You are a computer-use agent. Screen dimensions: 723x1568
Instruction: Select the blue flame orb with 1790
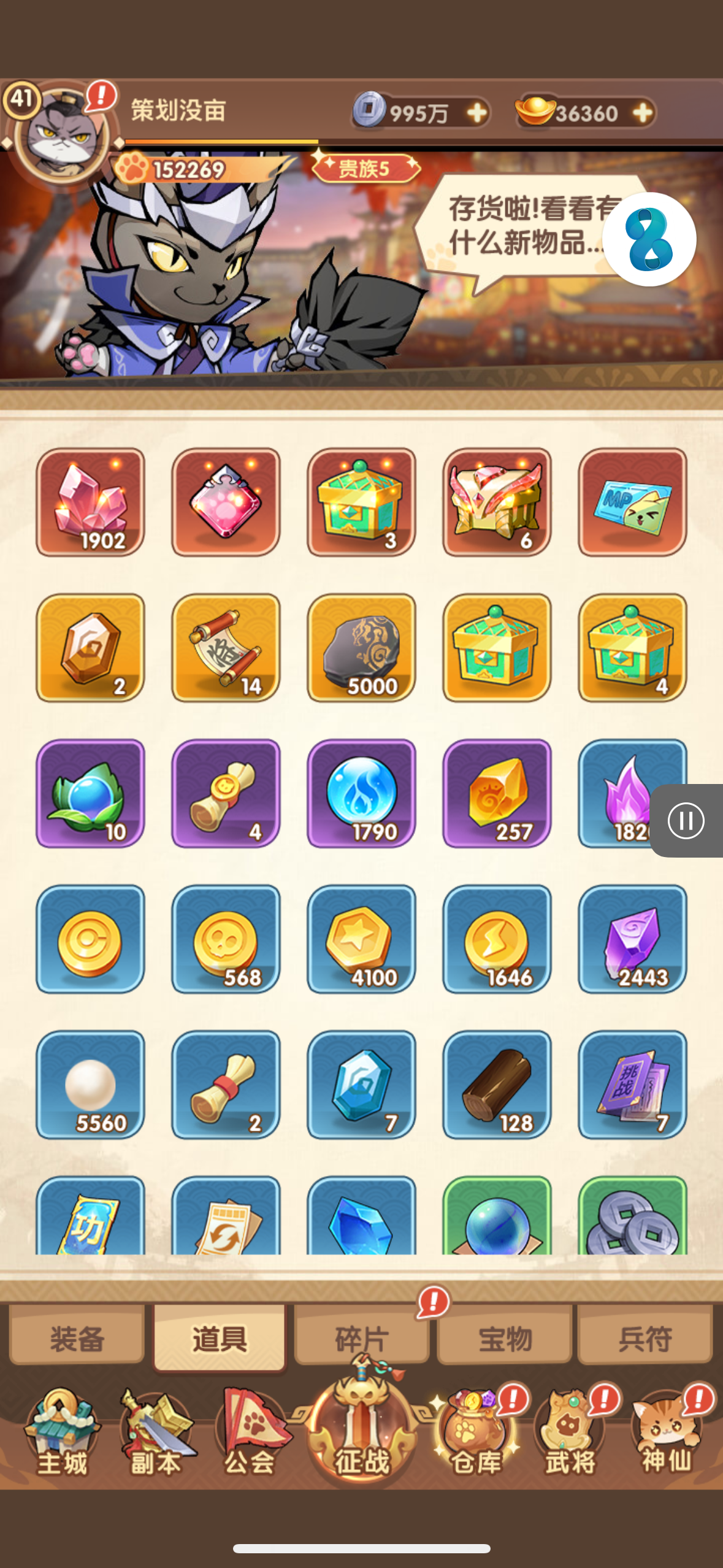point(361,793)
